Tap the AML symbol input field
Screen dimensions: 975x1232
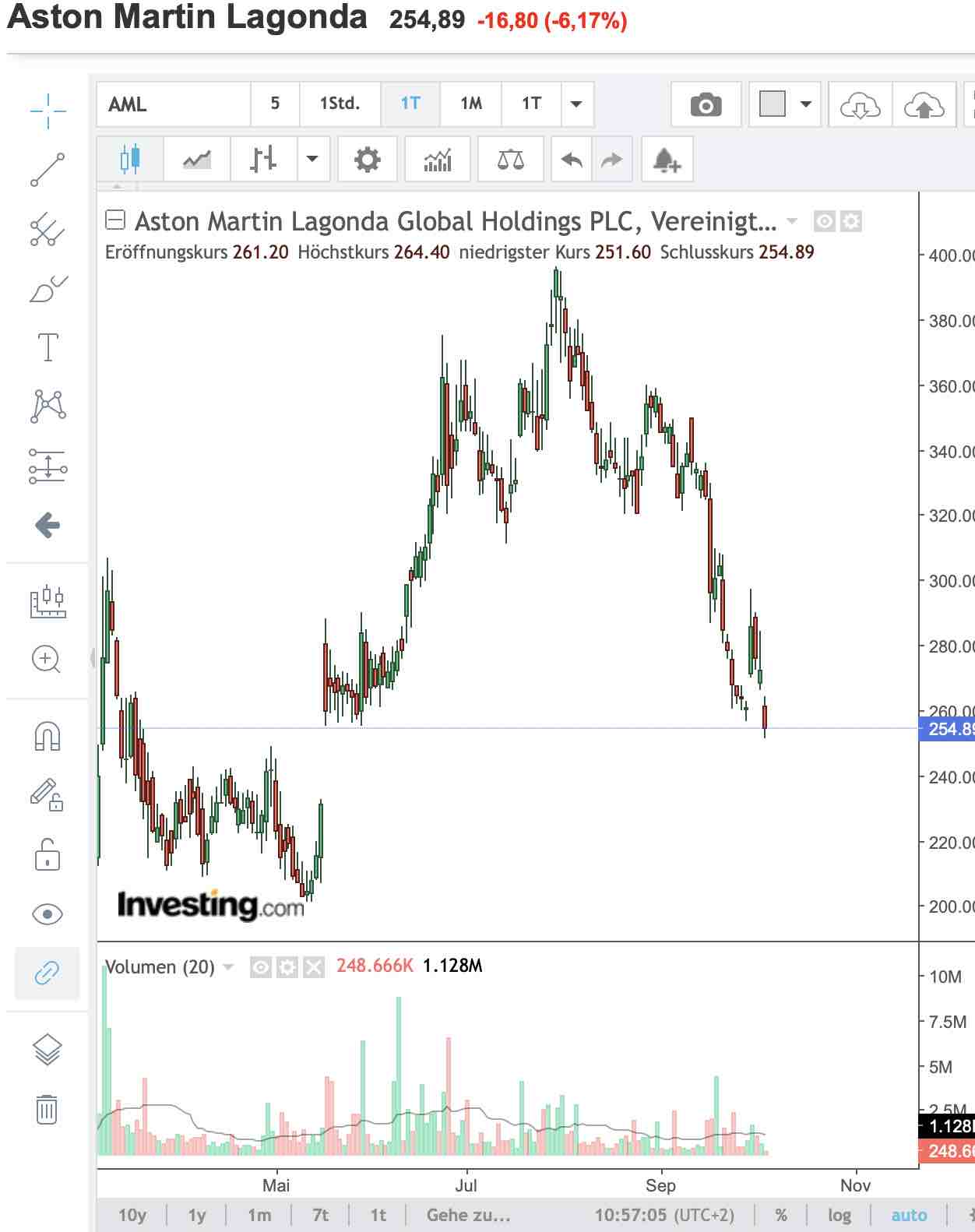tap(173, 104)
